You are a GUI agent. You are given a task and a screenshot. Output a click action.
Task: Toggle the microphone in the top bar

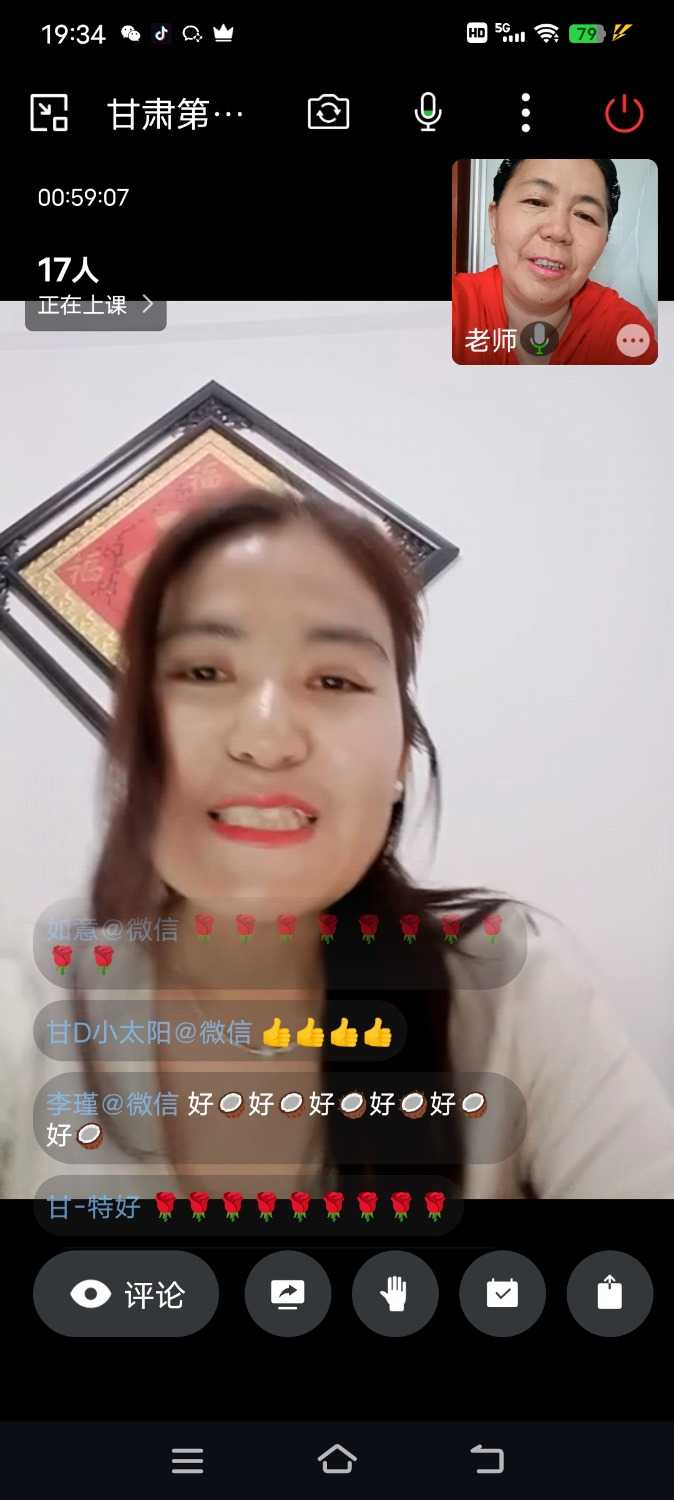pos(427,113)
